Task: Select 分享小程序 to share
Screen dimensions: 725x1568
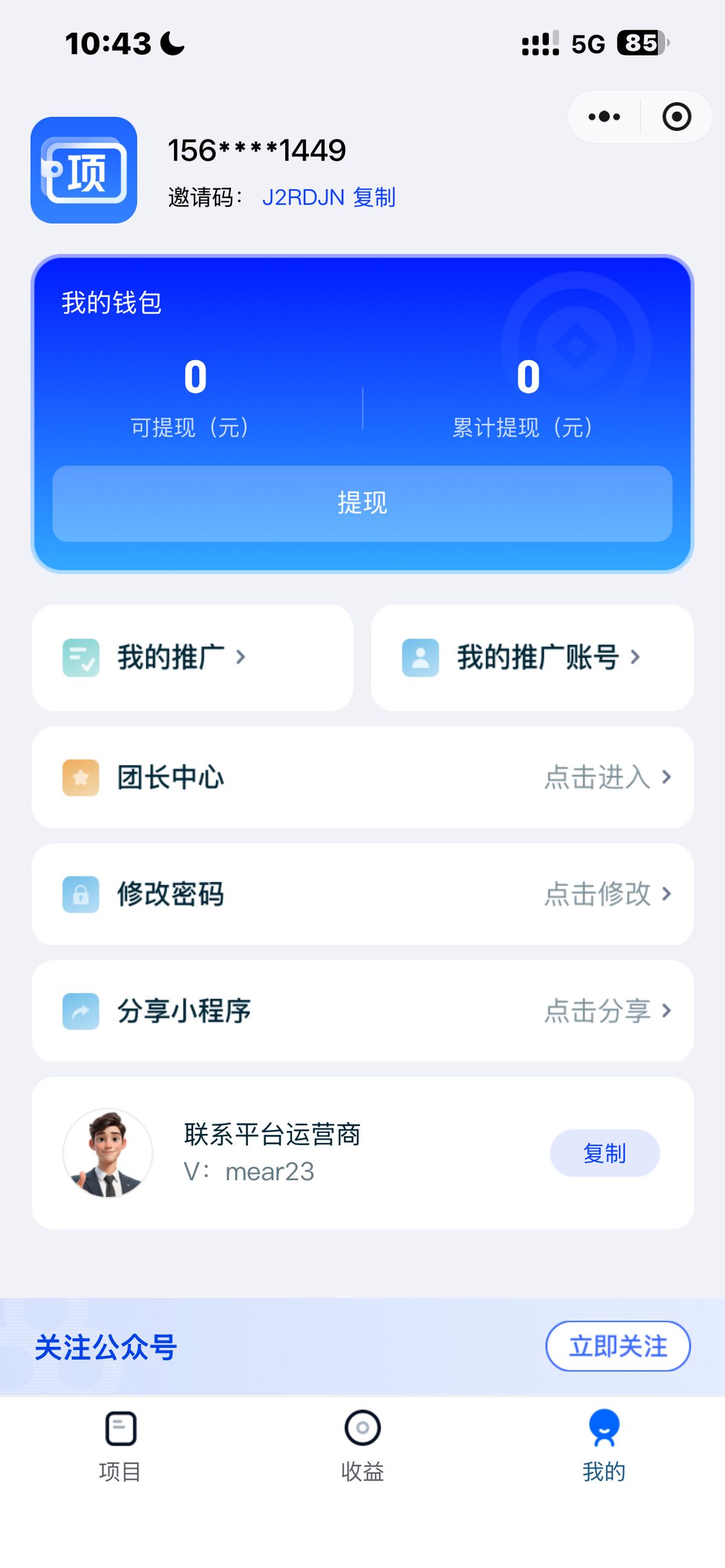Action: [362, 1011]
